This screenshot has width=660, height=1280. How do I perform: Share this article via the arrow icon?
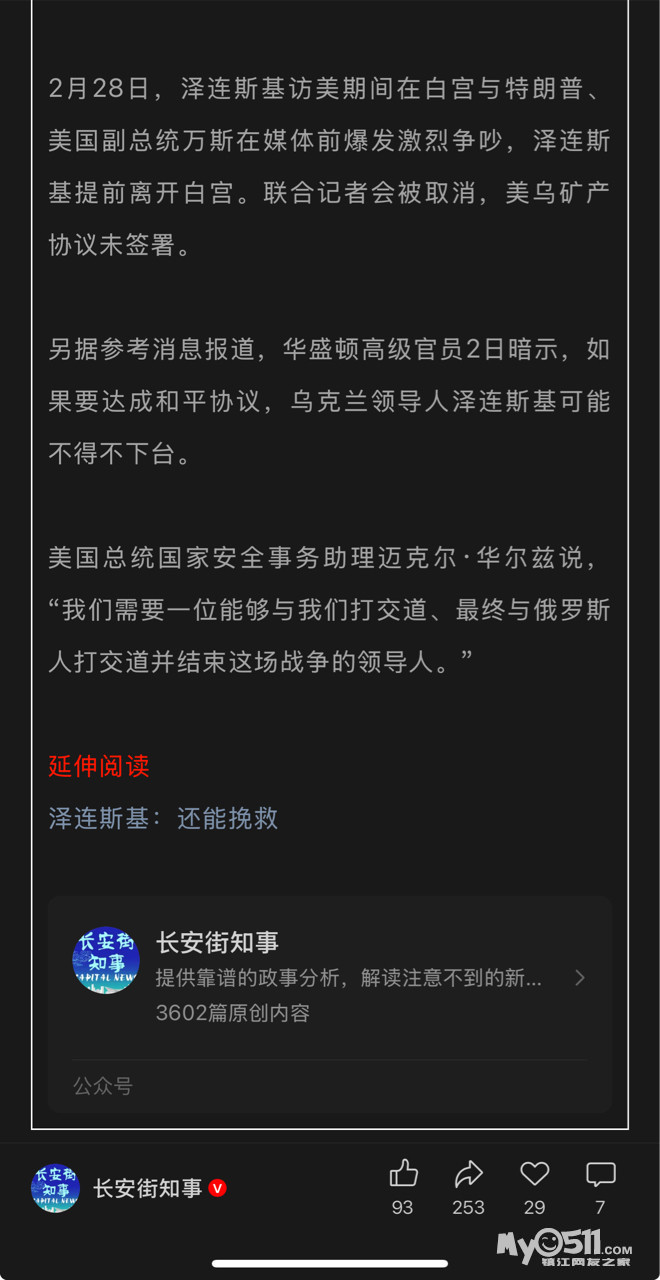tap(468, 1174)
